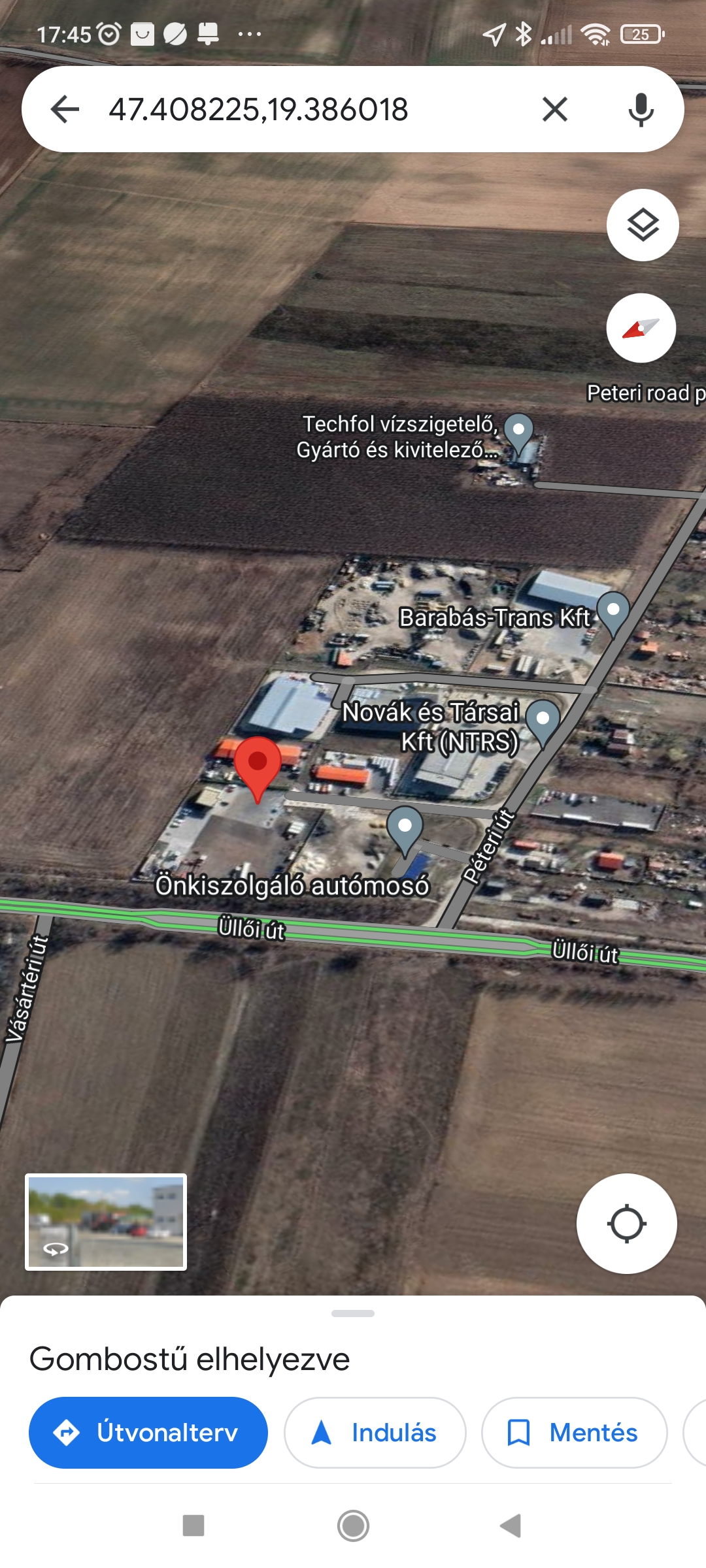Open the Barabás-Trans Kft place marker
Image resolution: width=706 pixels, height=1568 pixels.
click(x=613, y=612)
